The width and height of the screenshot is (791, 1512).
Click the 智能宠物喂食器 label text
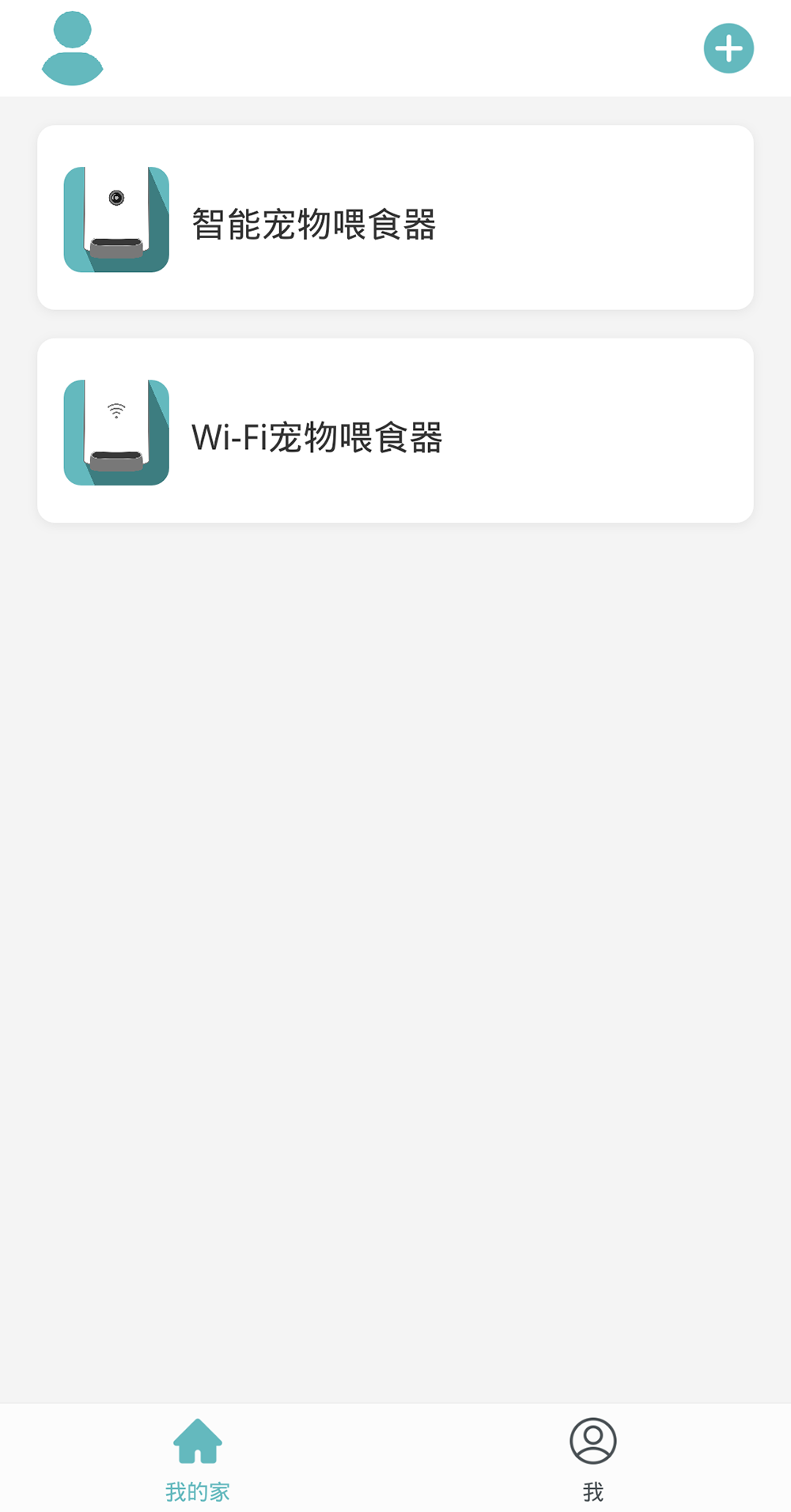314,225
